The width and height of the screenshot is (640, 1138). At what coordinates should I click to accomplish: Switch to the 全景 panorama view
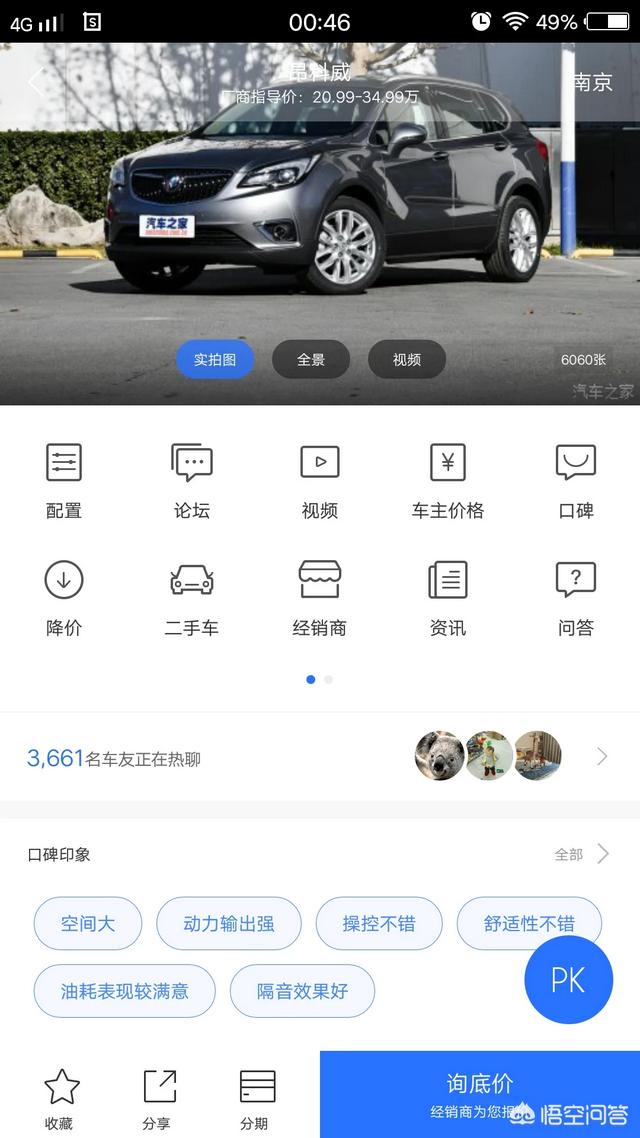[311, 360]
